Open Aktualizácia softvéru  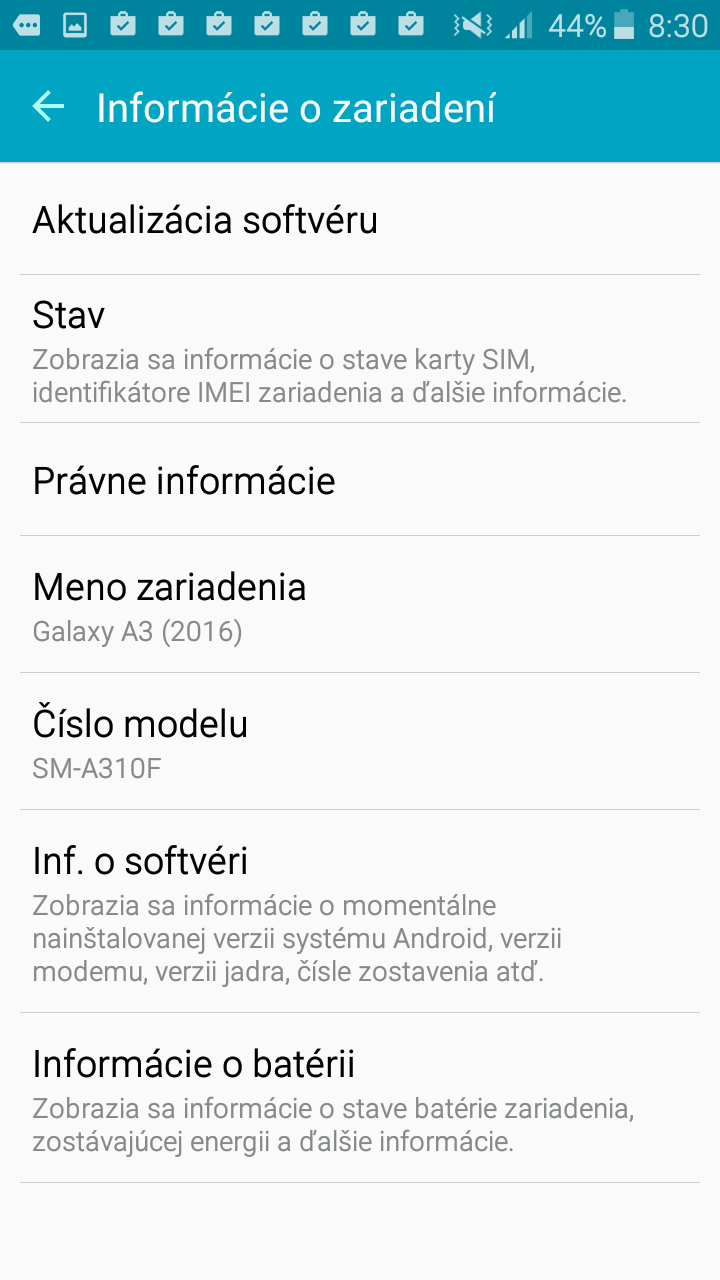click(360, 219)
